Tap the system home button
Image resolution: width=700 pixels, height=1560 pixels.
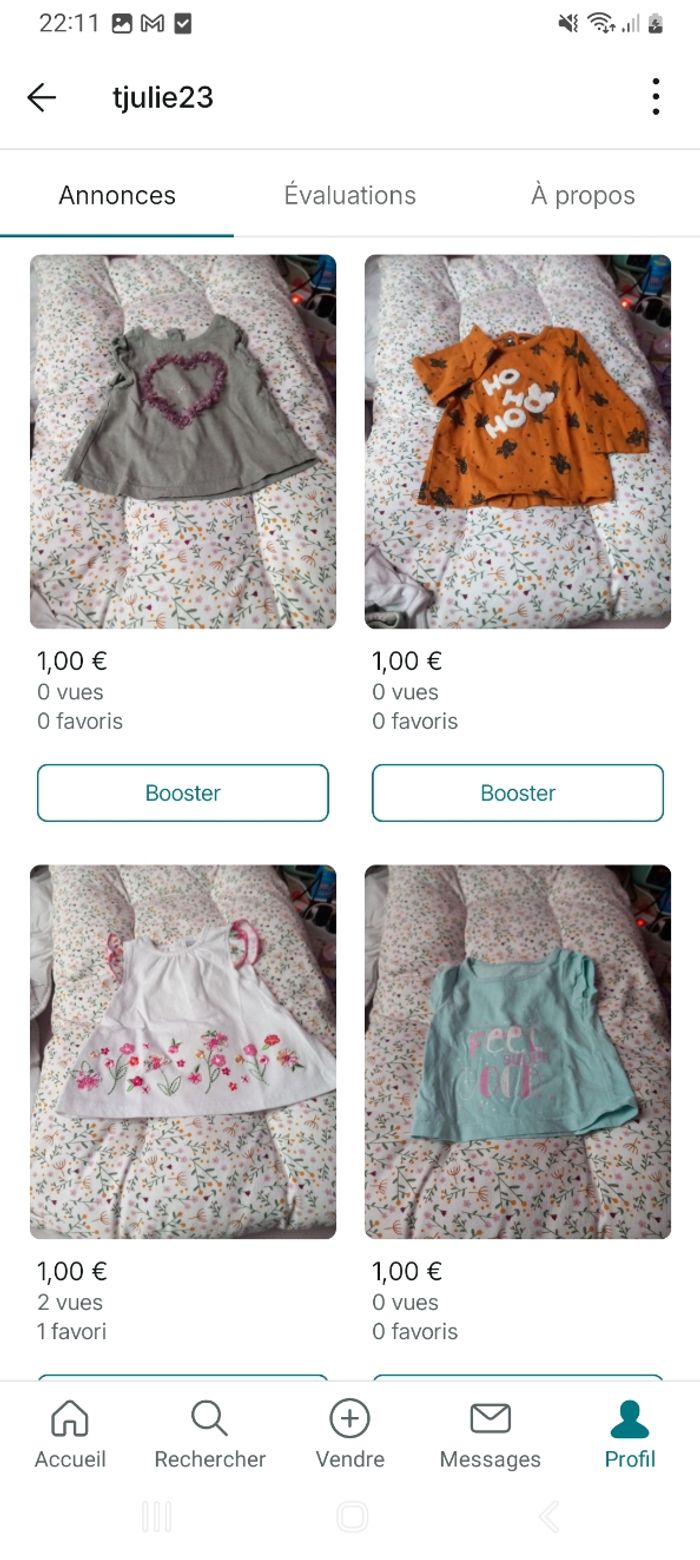[352, 1517]
